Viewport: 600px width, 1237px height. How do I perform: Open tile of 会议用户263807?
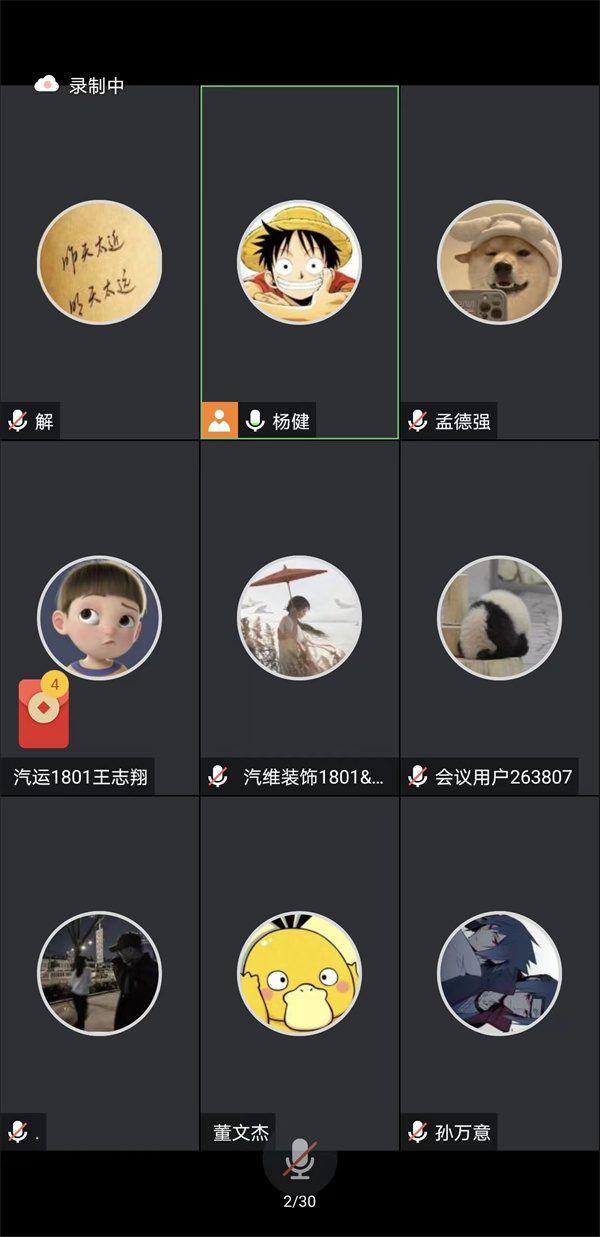pyautogui.click(x=499, y=618)
